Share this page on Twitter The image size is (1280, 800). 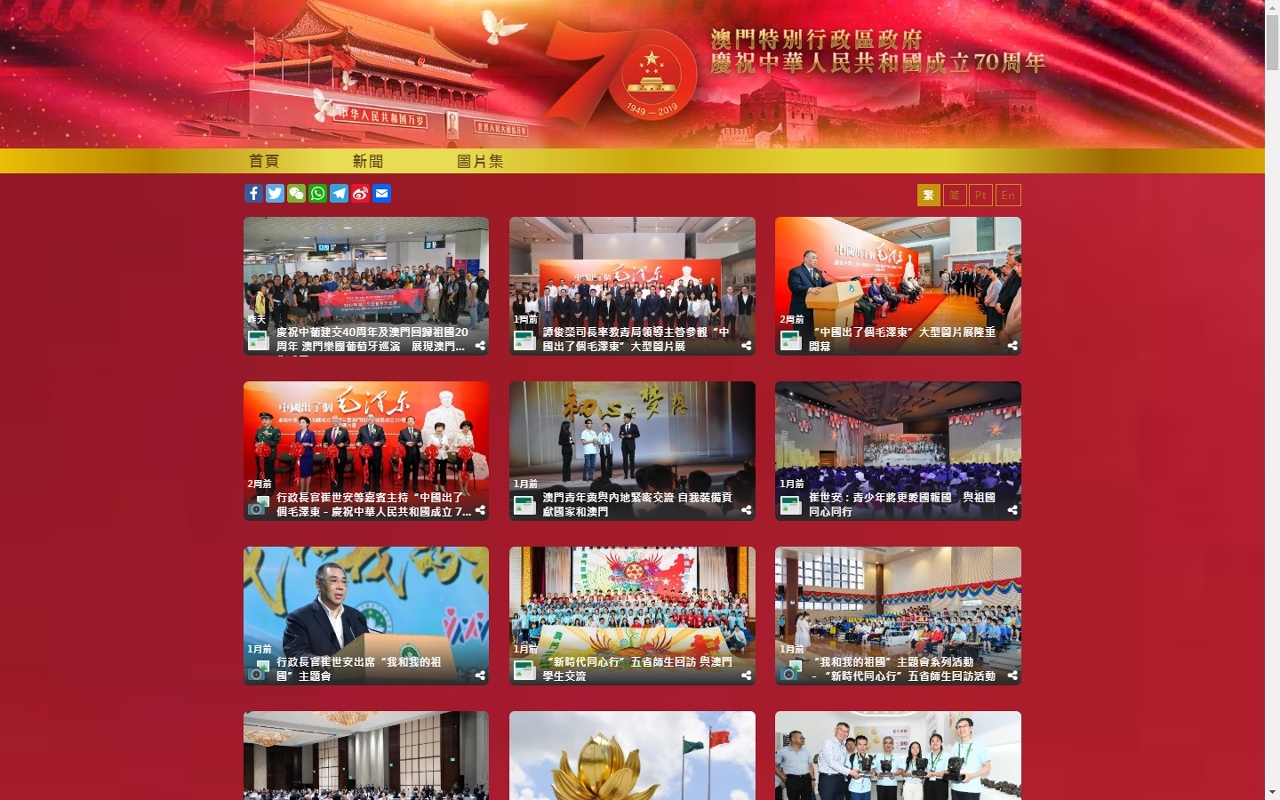coord(275,194)
